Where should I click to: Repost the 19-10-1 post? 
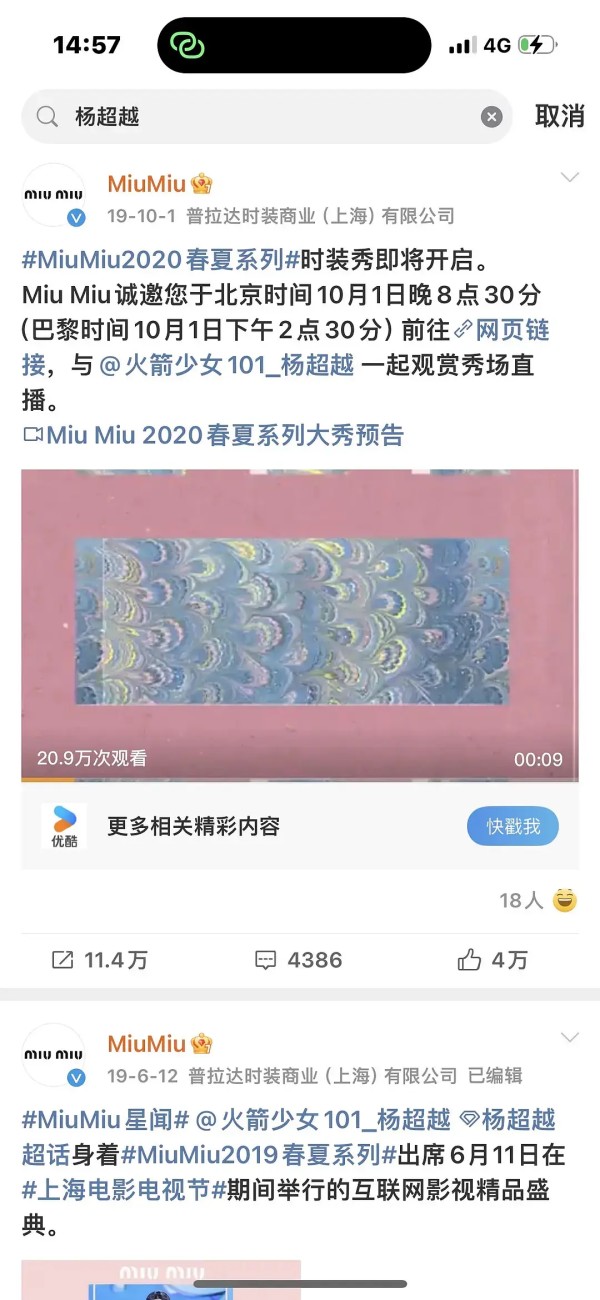pos(100,960)
